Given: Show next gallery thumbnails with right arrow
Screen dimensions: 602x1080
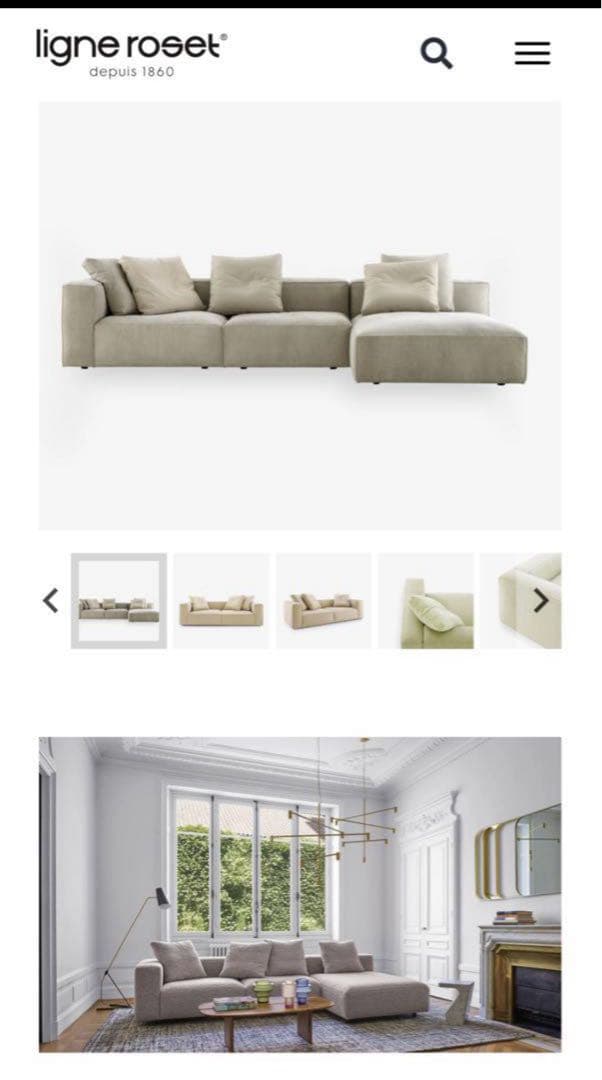Looking at the screenshot, I should (541, 600).
